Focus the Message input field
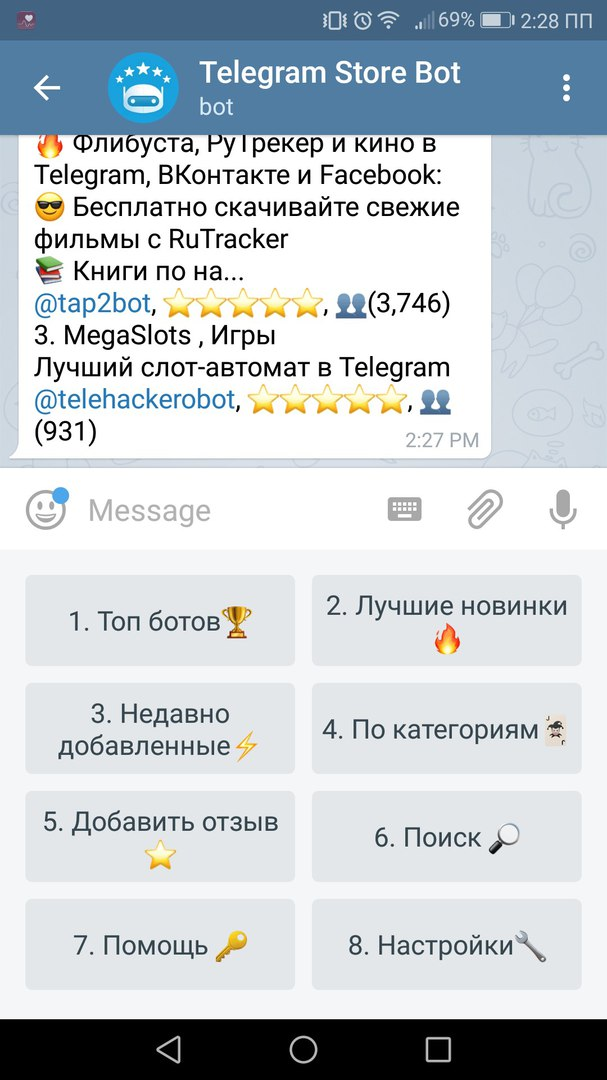The width and height of the screenshot is (607, 1080). click(x=230, y=510)
